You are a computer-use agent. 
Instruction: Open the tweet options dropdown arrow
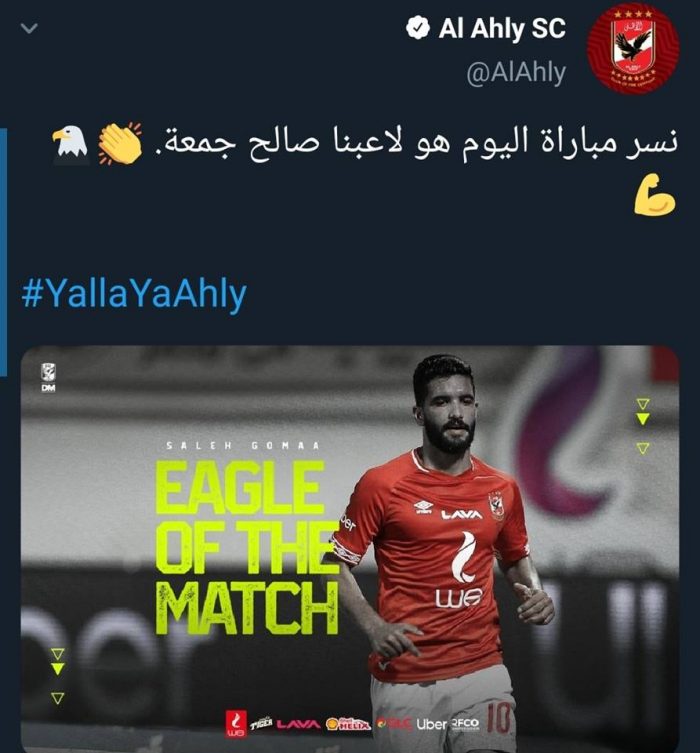[x=29, y=29]
